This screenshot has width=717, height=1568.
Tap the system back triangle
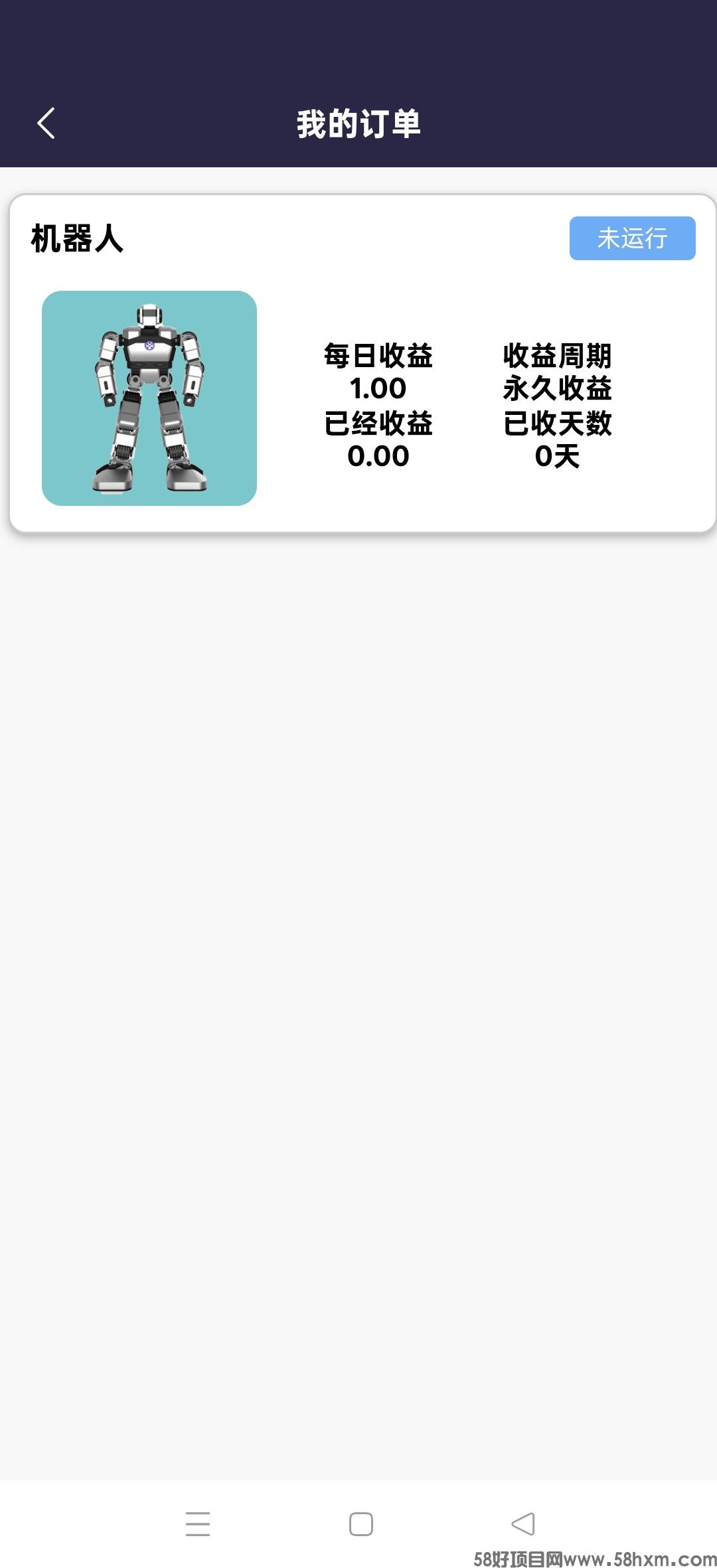pos(523,1524)
